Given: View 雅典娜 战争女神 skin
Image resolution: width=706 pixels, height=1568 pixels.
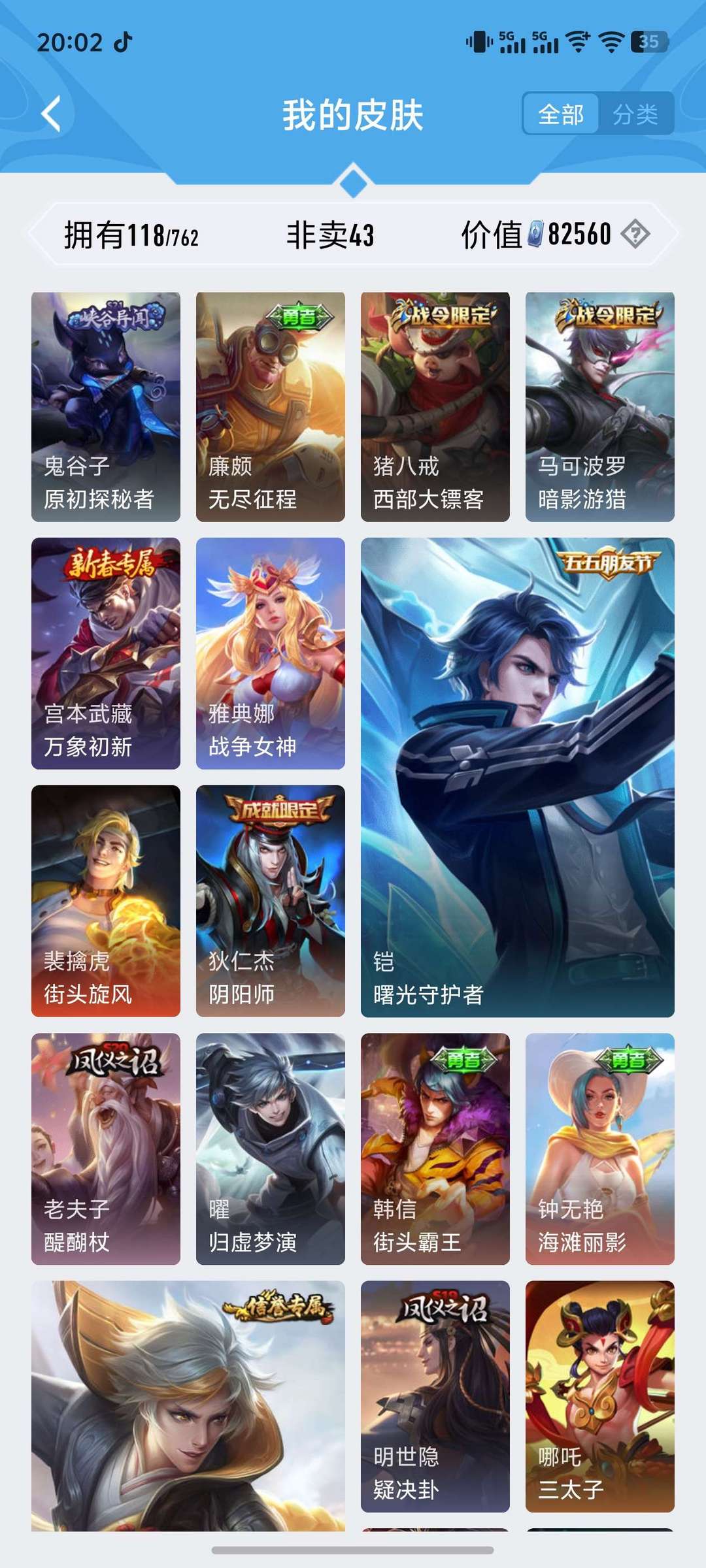Looking at the screenshot, I should tap(271, 653).
